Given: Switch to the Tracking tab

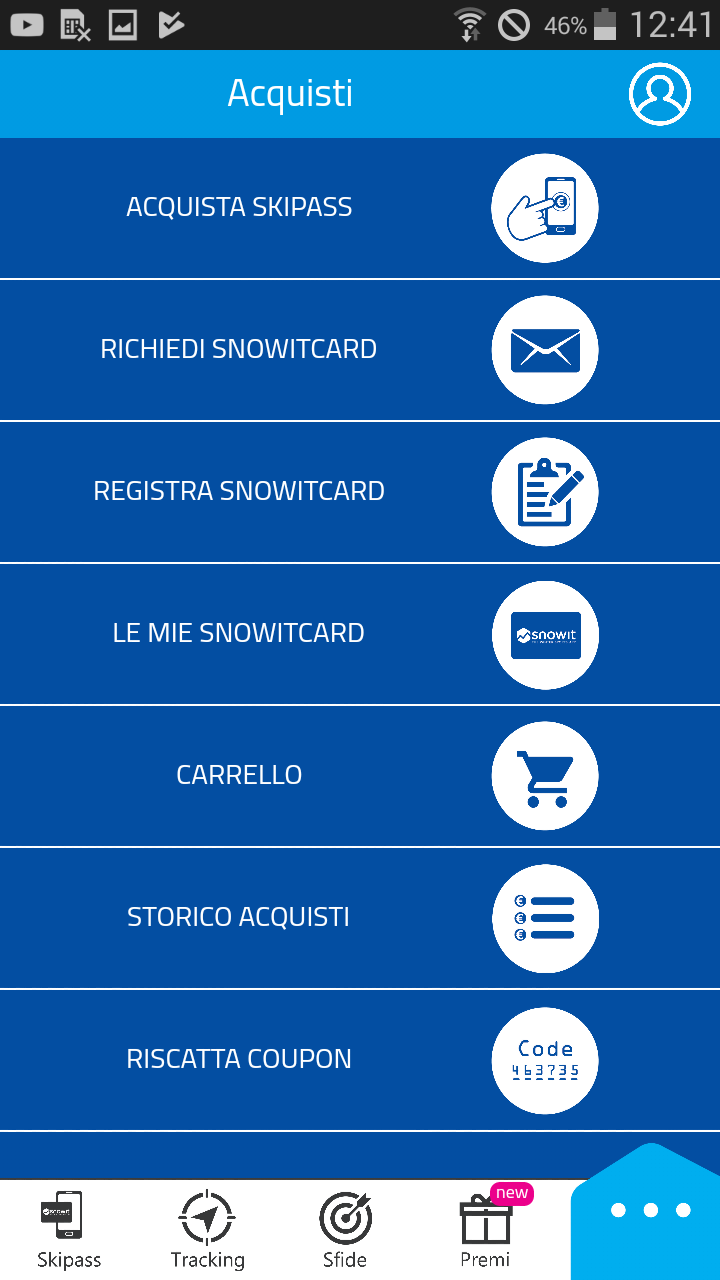Looking at the screenshot, I should (x=207, y=1230).
